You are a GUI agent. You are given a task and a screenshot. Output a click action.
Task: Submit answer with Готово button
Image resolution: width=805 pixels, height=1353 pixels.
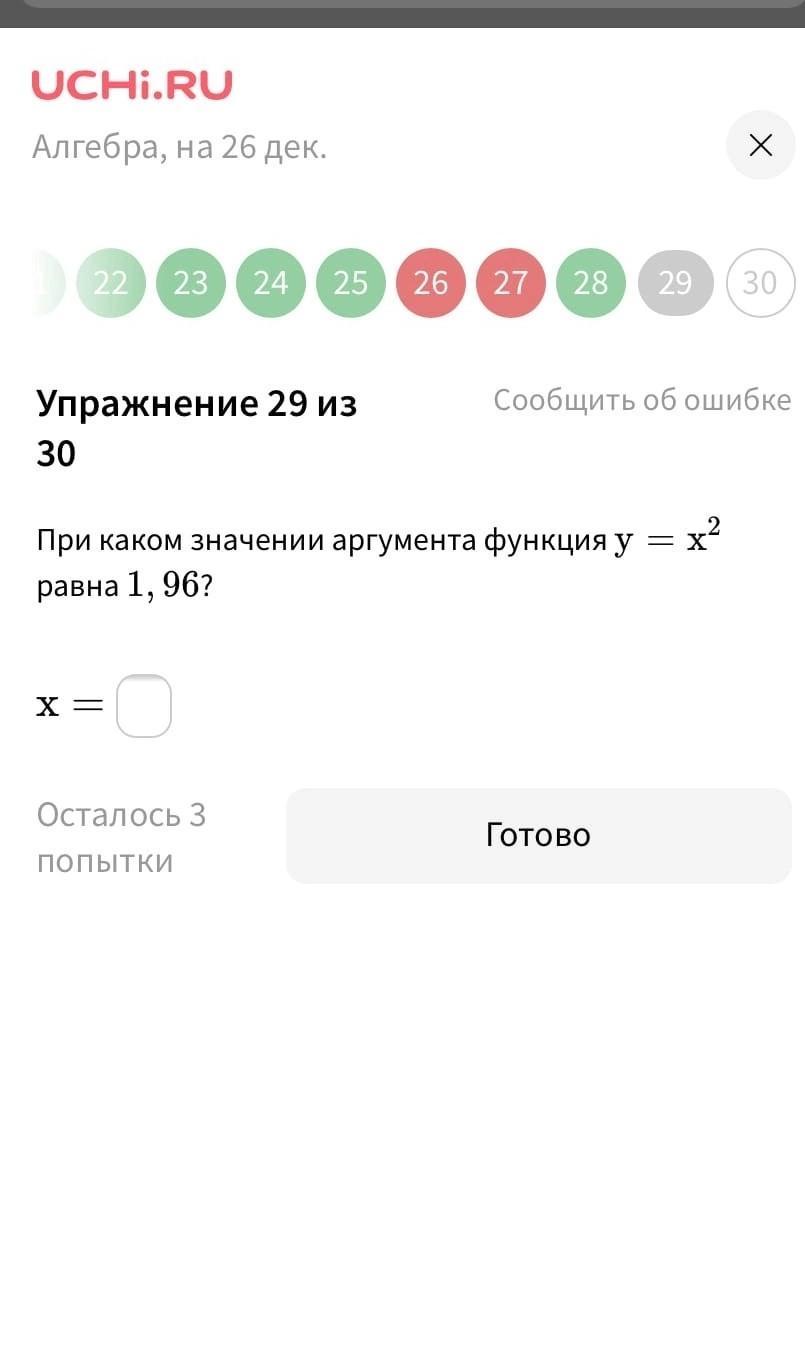coord(538,835)
